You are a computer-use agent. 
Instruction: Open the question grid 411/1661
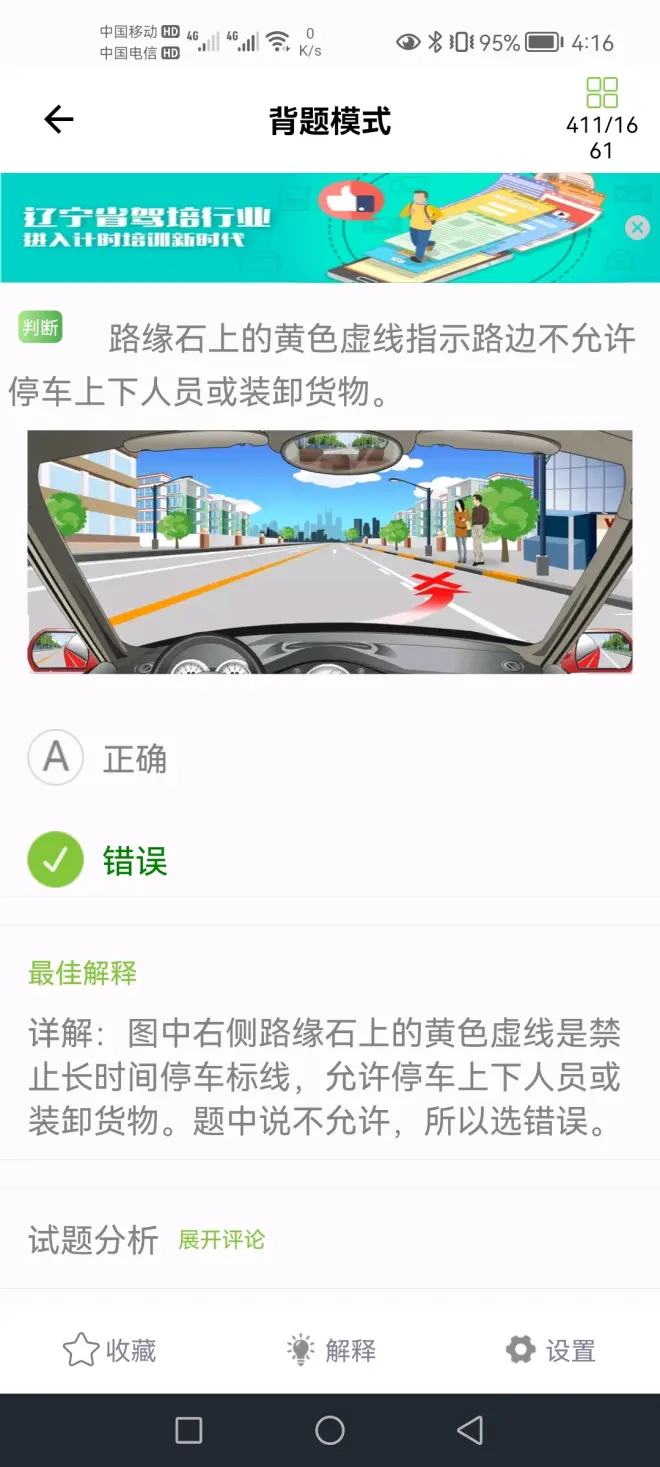pos(602,118)
